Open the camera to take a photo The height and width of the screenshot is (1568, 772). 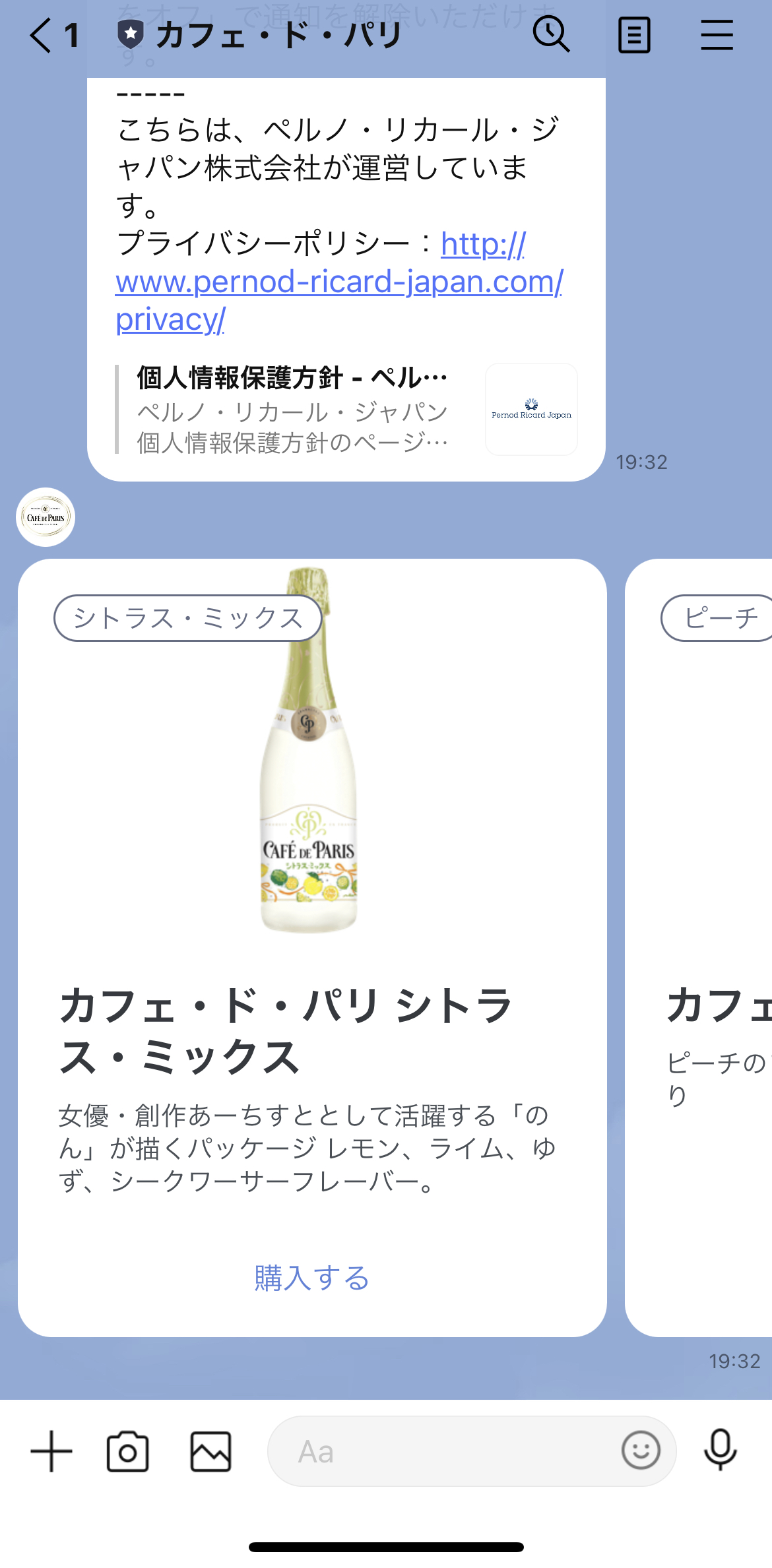coord(127,1451)
